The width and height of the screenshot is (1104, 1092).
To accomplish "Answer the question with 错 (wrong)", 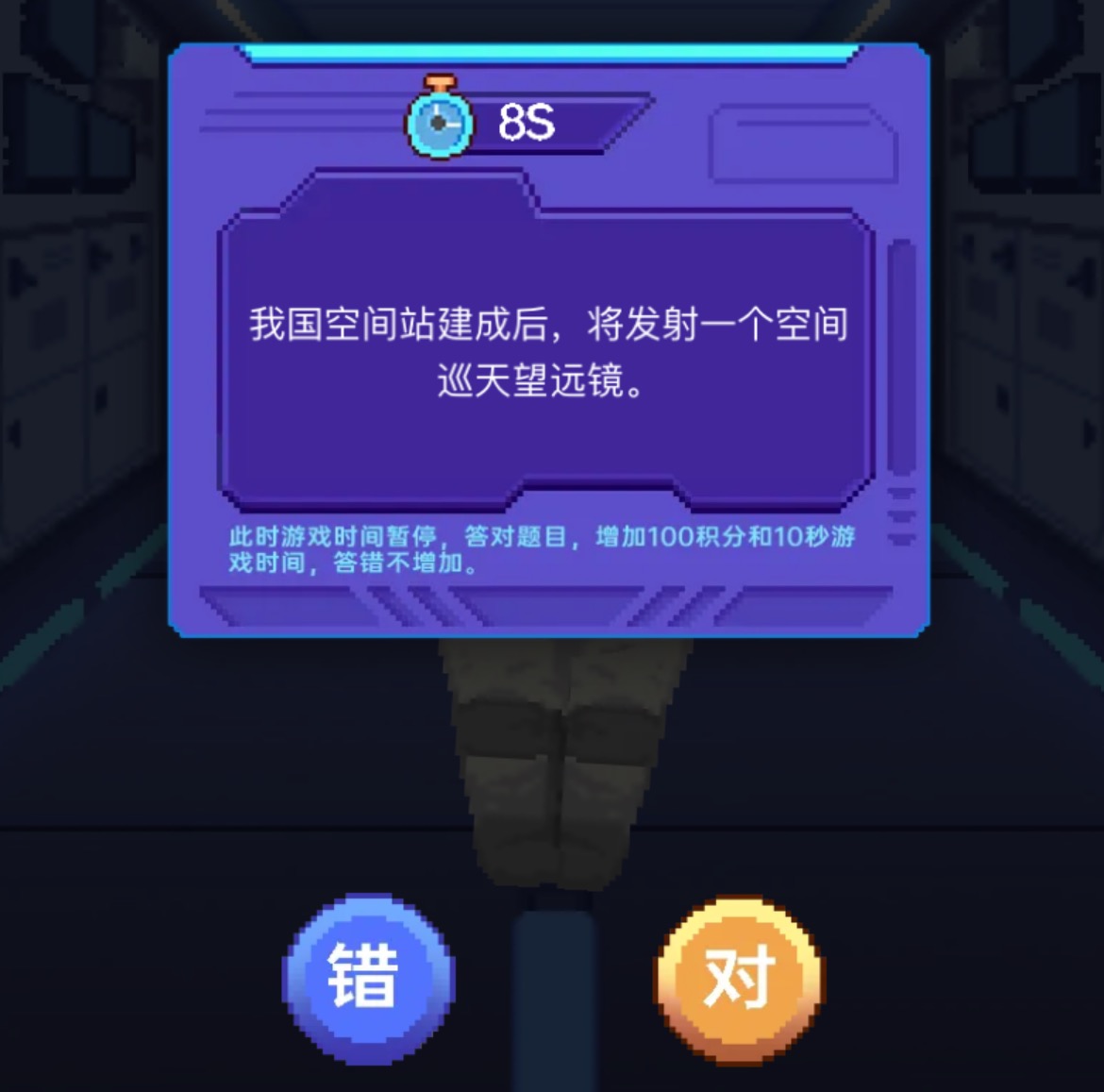I will click(368, 979).
